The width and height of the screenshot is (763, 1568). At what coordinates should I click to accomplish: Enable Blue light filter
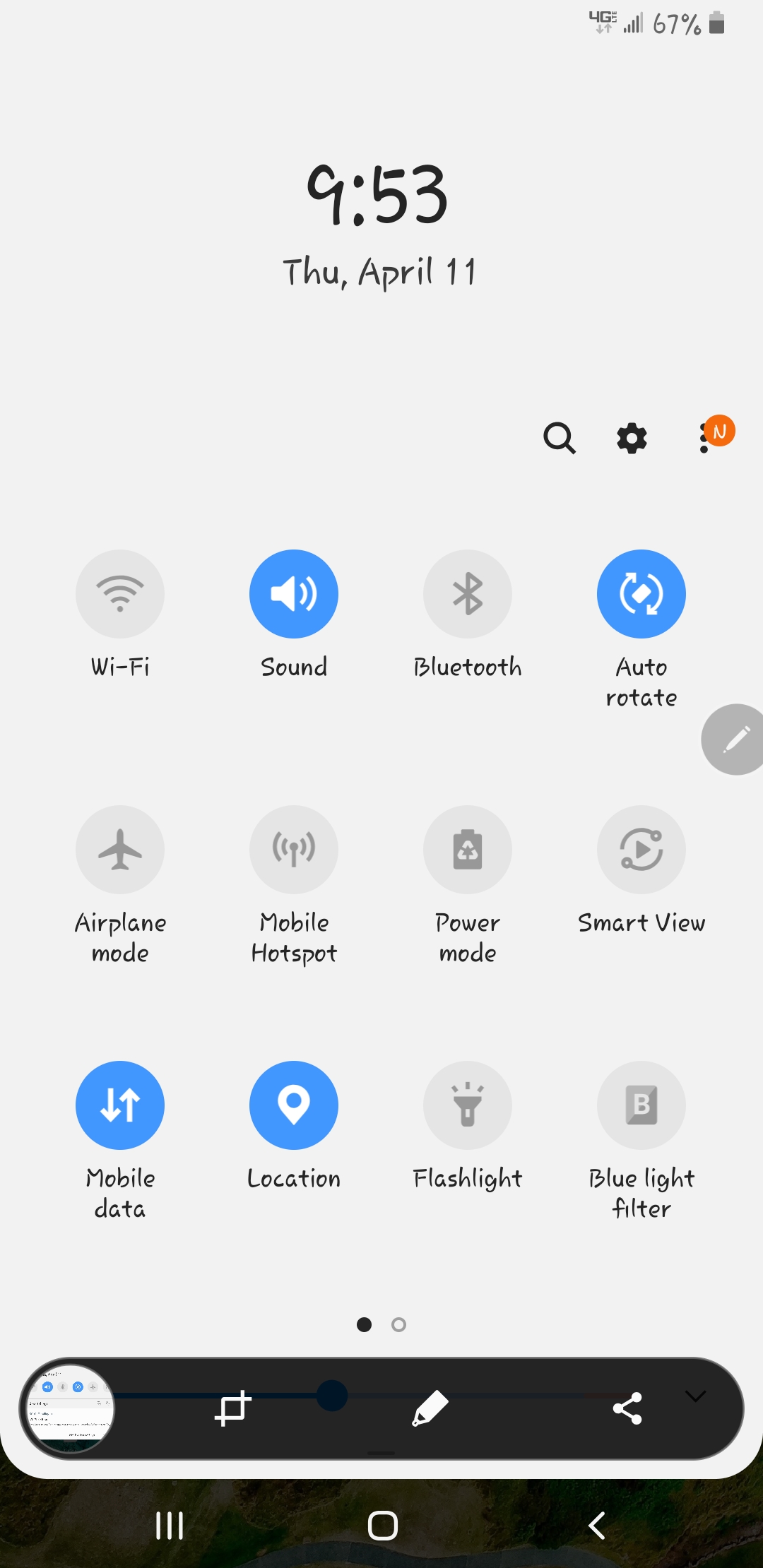click(x=641, y=1105)
